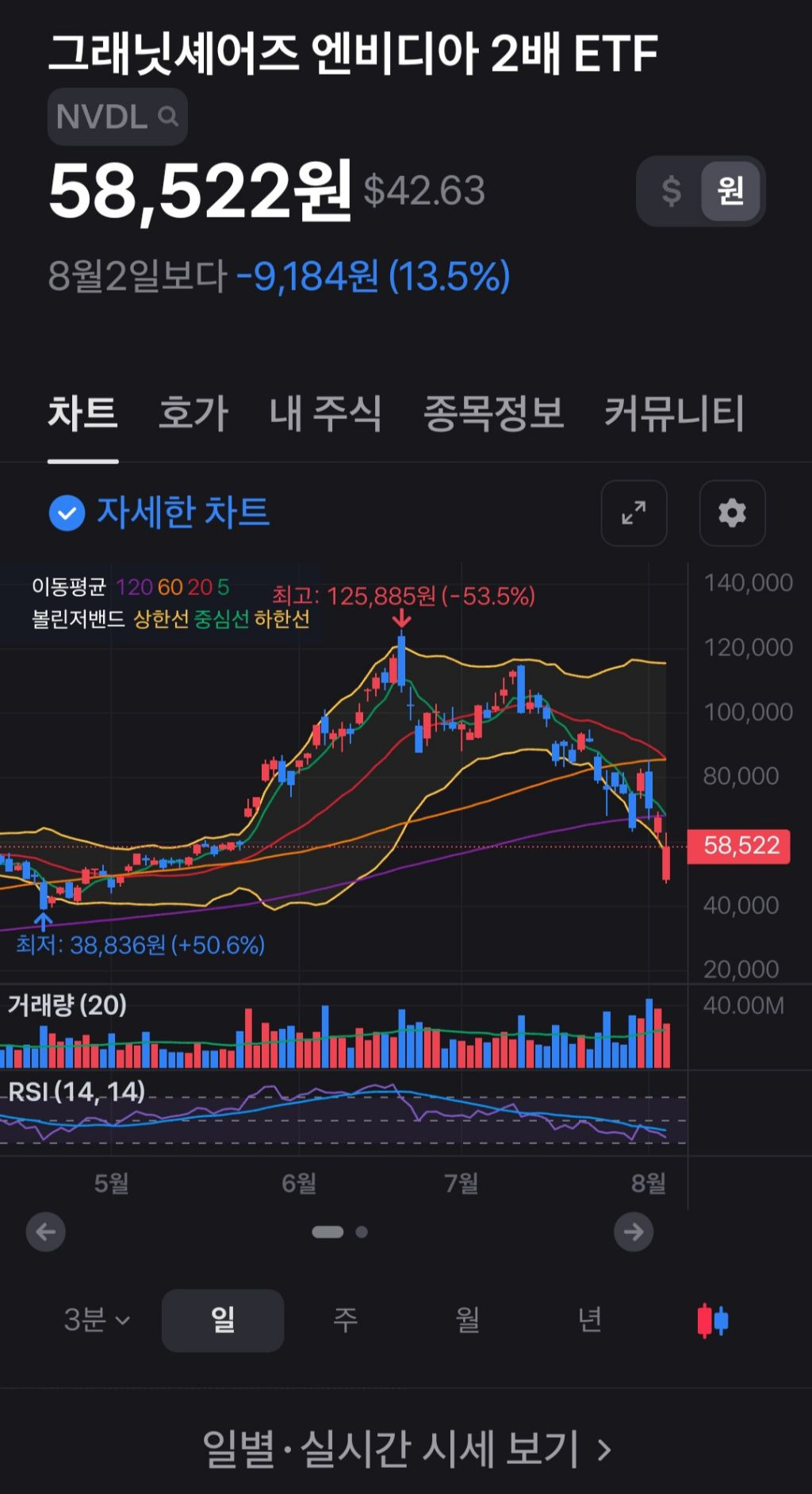The height and width of the screenshot is (1494, 812).
Task: Switch price display to dollars
Action: click(671, 190)
